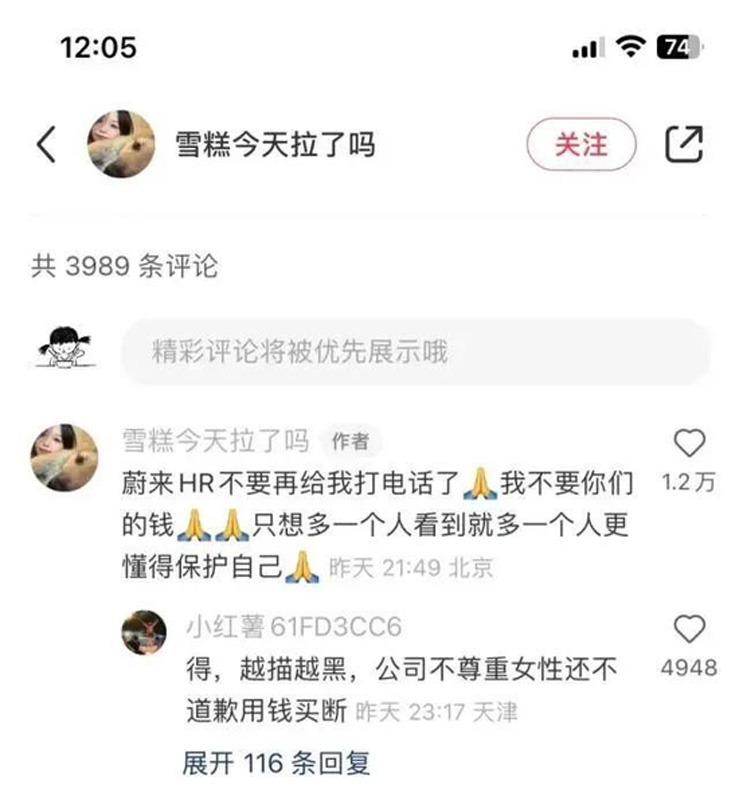Screen dimensions: 739x800
Task: Follow the author with 关注 button
Action: pos(581,145)
